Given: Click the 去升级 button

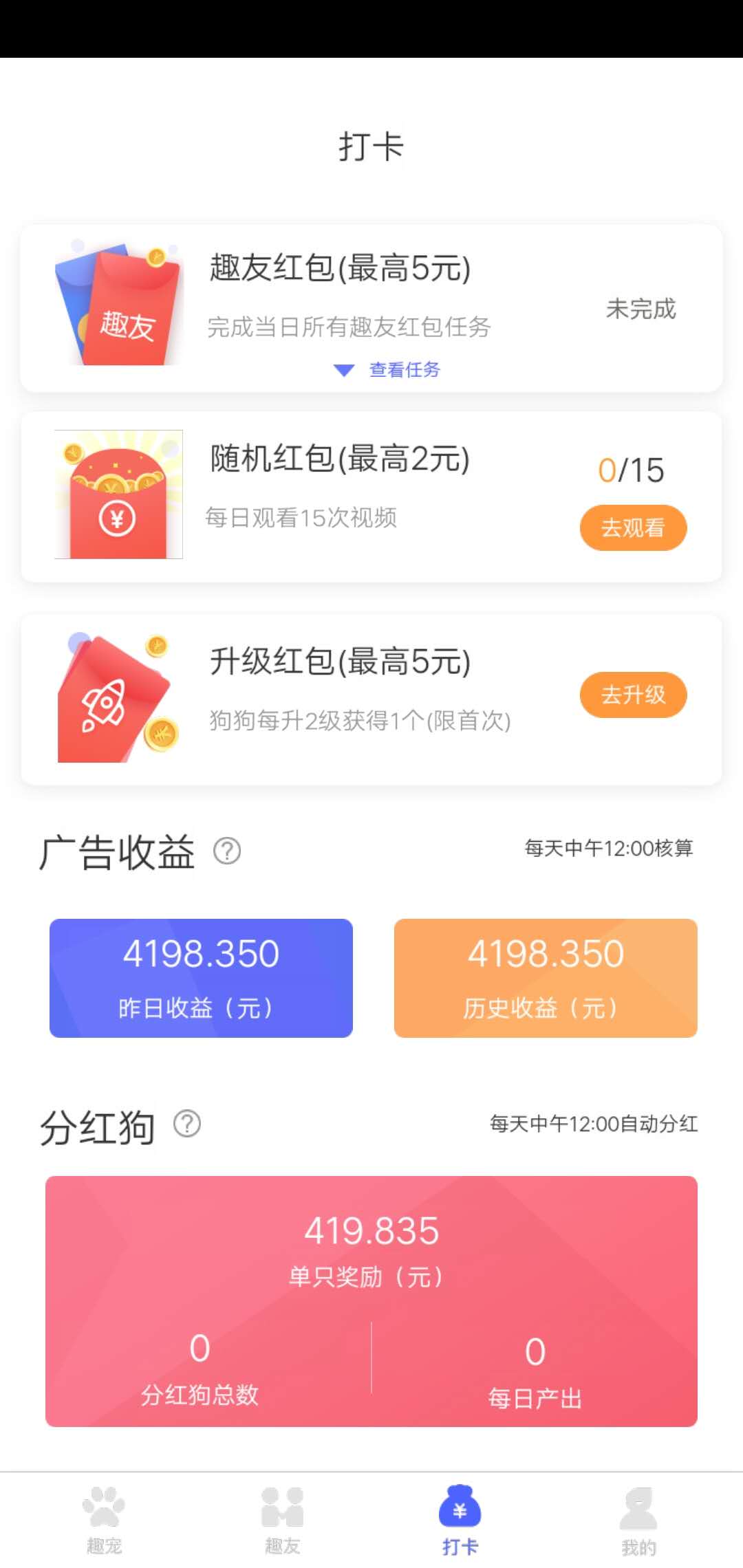Looking at the screenshot, I should tap(632, 695).
